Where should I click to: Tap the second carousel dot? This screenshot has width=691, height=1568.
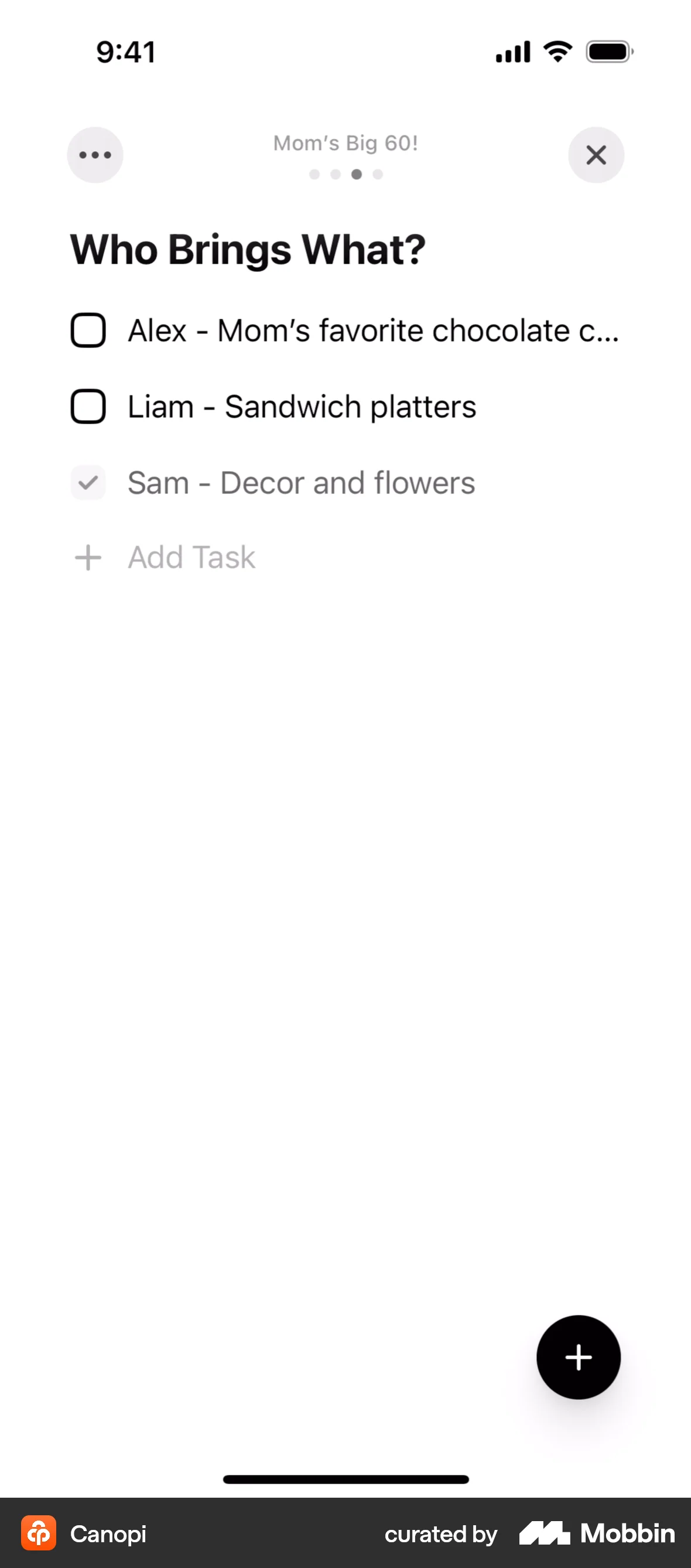(336, 175)
